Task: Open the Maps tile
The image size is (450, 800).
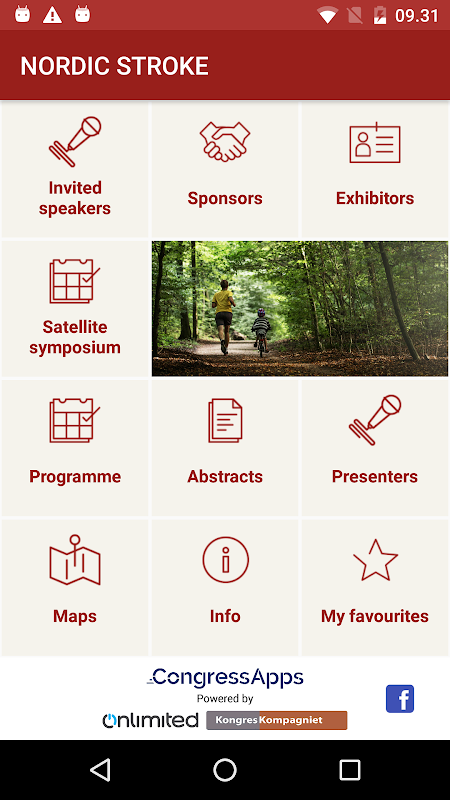Action: coord(74,588)
